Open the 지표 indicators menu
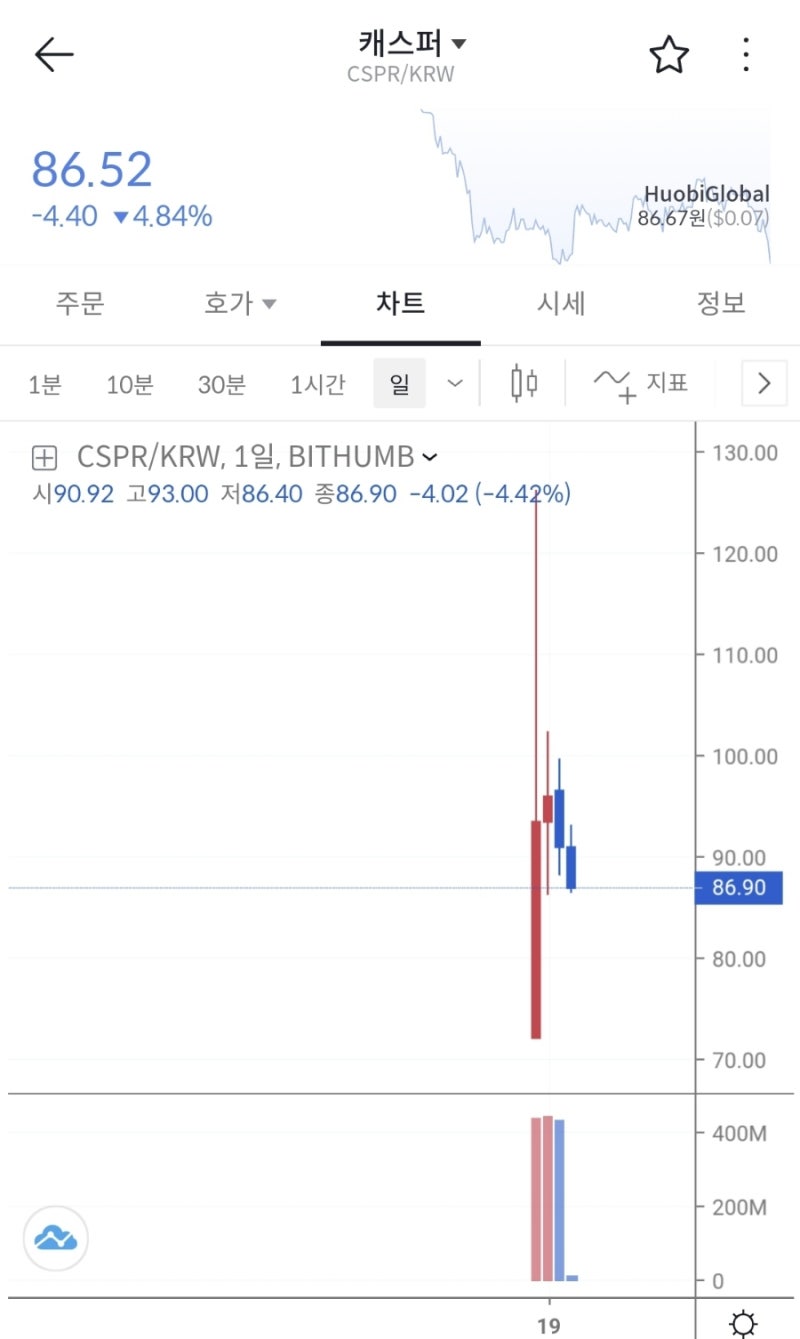This screenshot has height=1339, width=800. tap(640, 383)
